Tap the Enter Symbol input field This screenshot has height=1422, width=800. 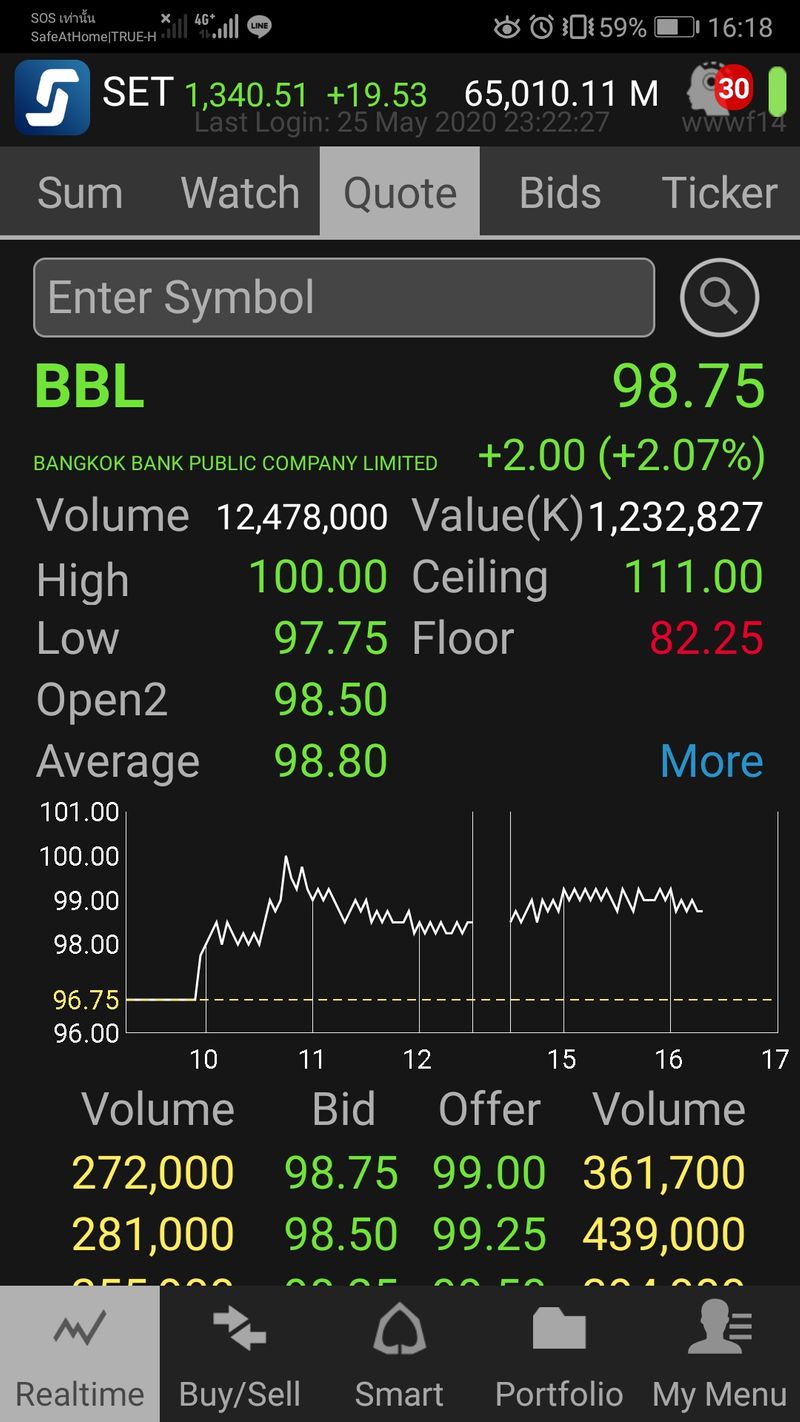tap(344, 296)
